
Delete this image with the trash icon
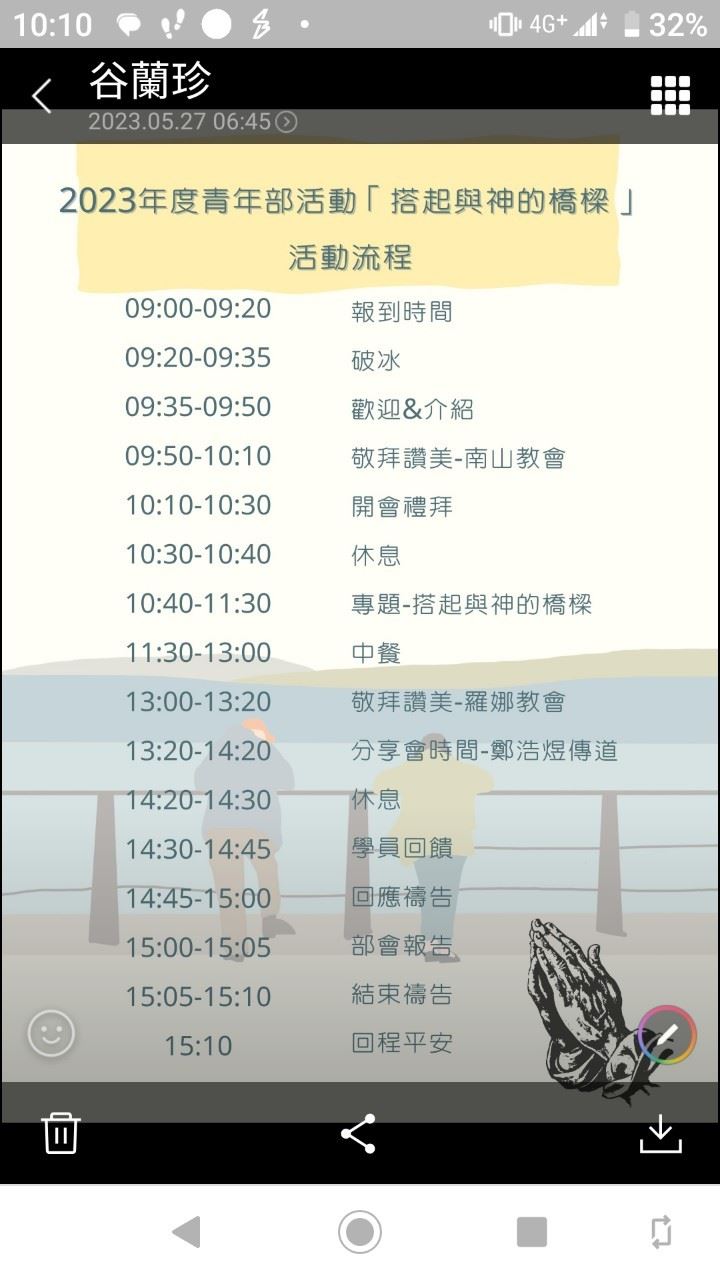[61, 1133]
